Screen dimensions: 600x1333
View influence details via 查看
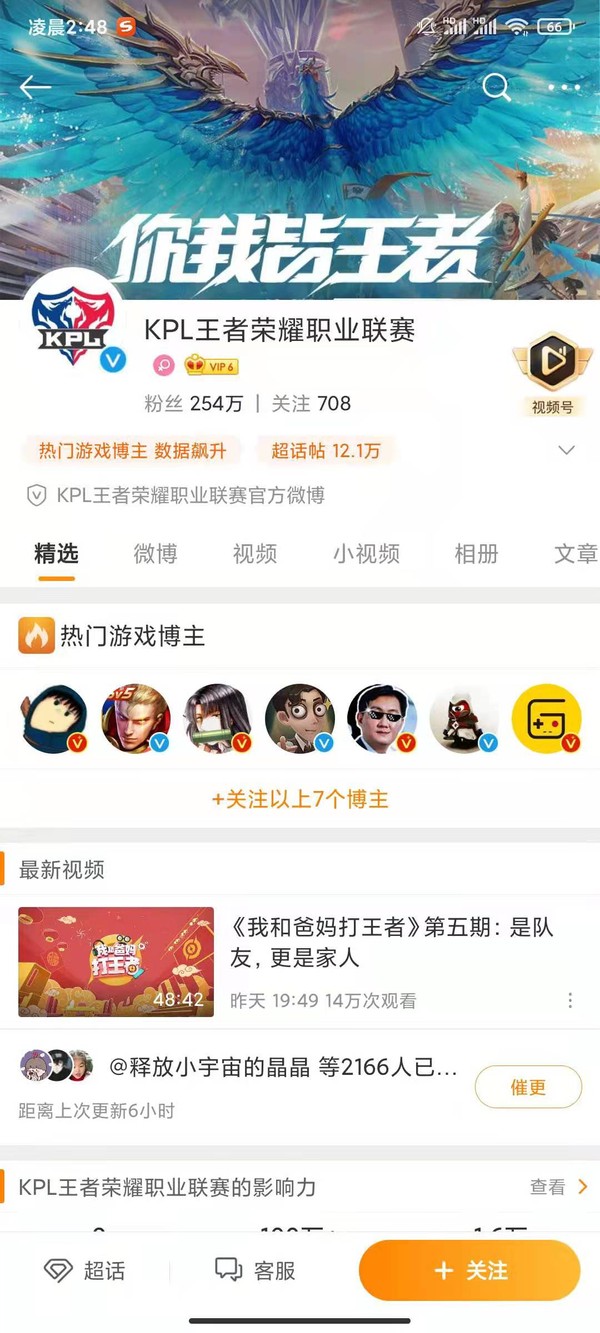(x=558, y=1187)
